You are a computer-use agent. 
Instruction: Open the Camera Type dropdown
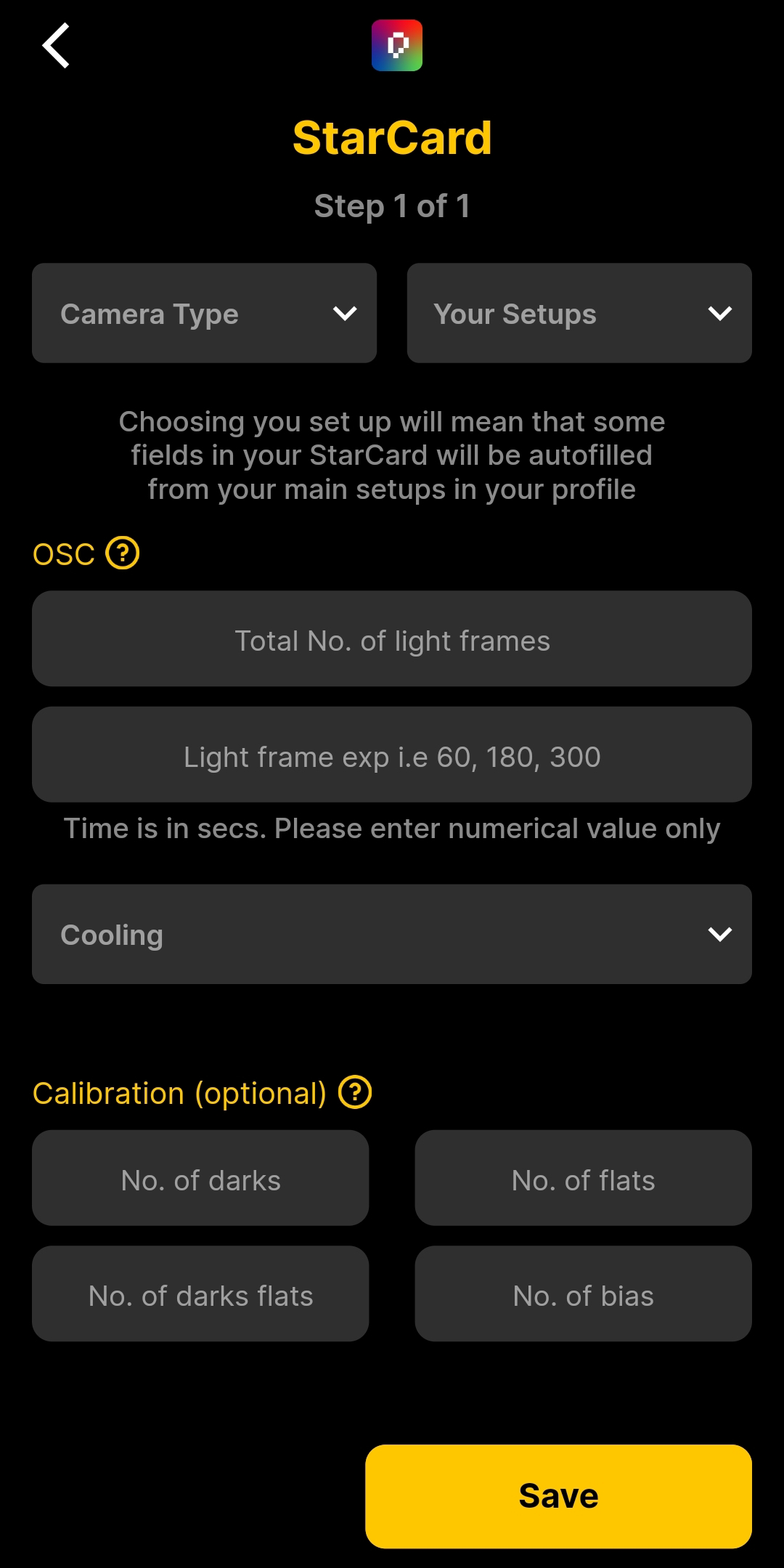pos(204,313)
